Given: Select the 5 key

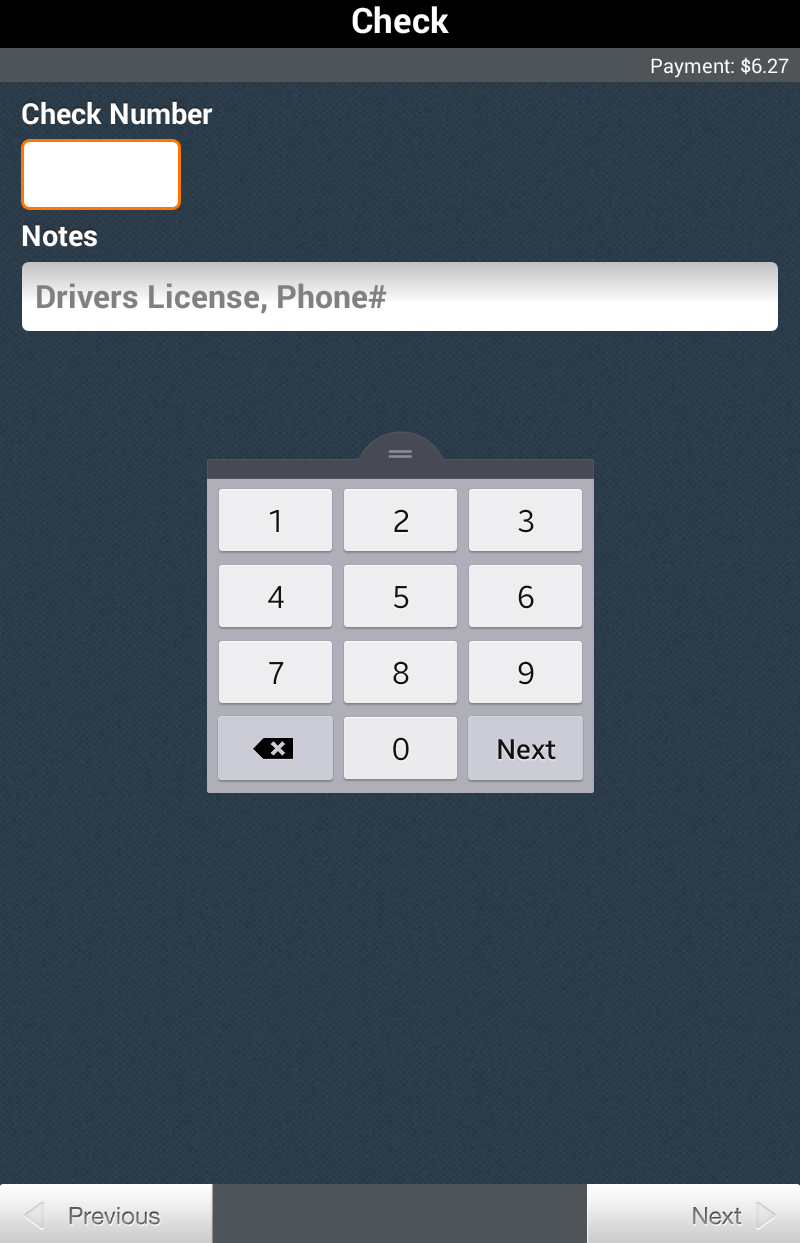Looking at the screenshot, I should pos(400,597).
